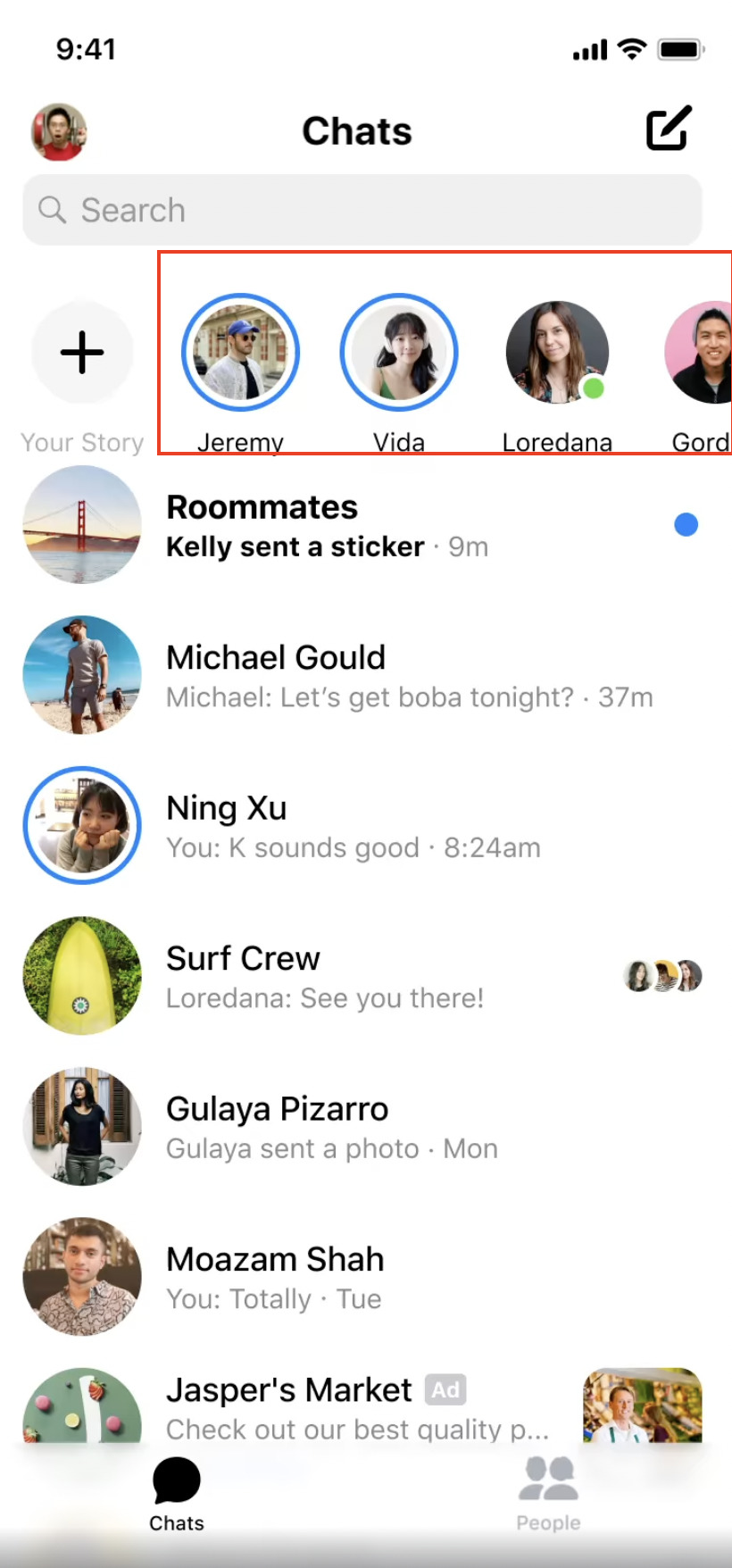Open your profile picture
Screen dimensions: 732x1568
pyautogui.click(x=59, y=131)
